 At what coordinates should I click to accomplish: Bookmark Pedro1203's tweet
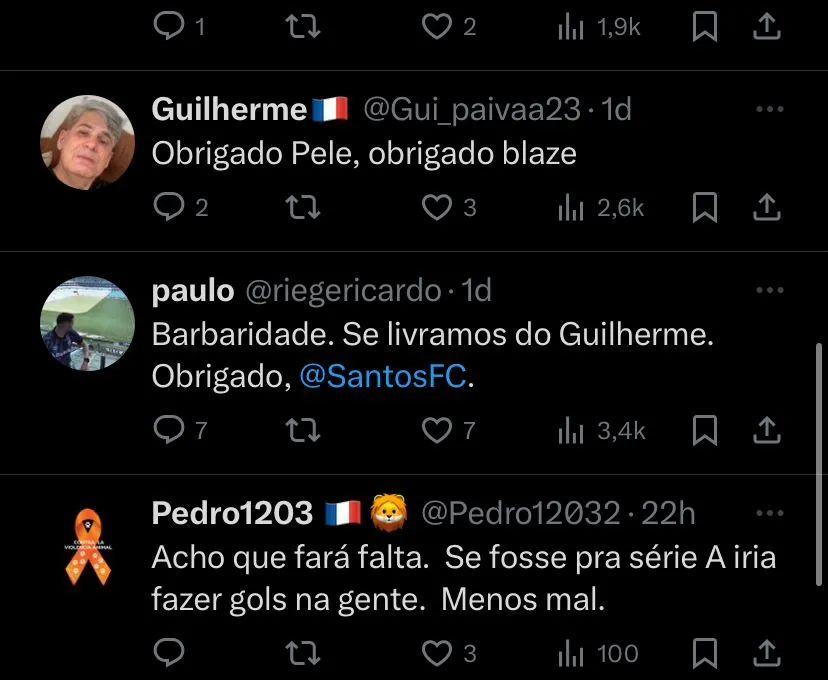pos(706,653)
